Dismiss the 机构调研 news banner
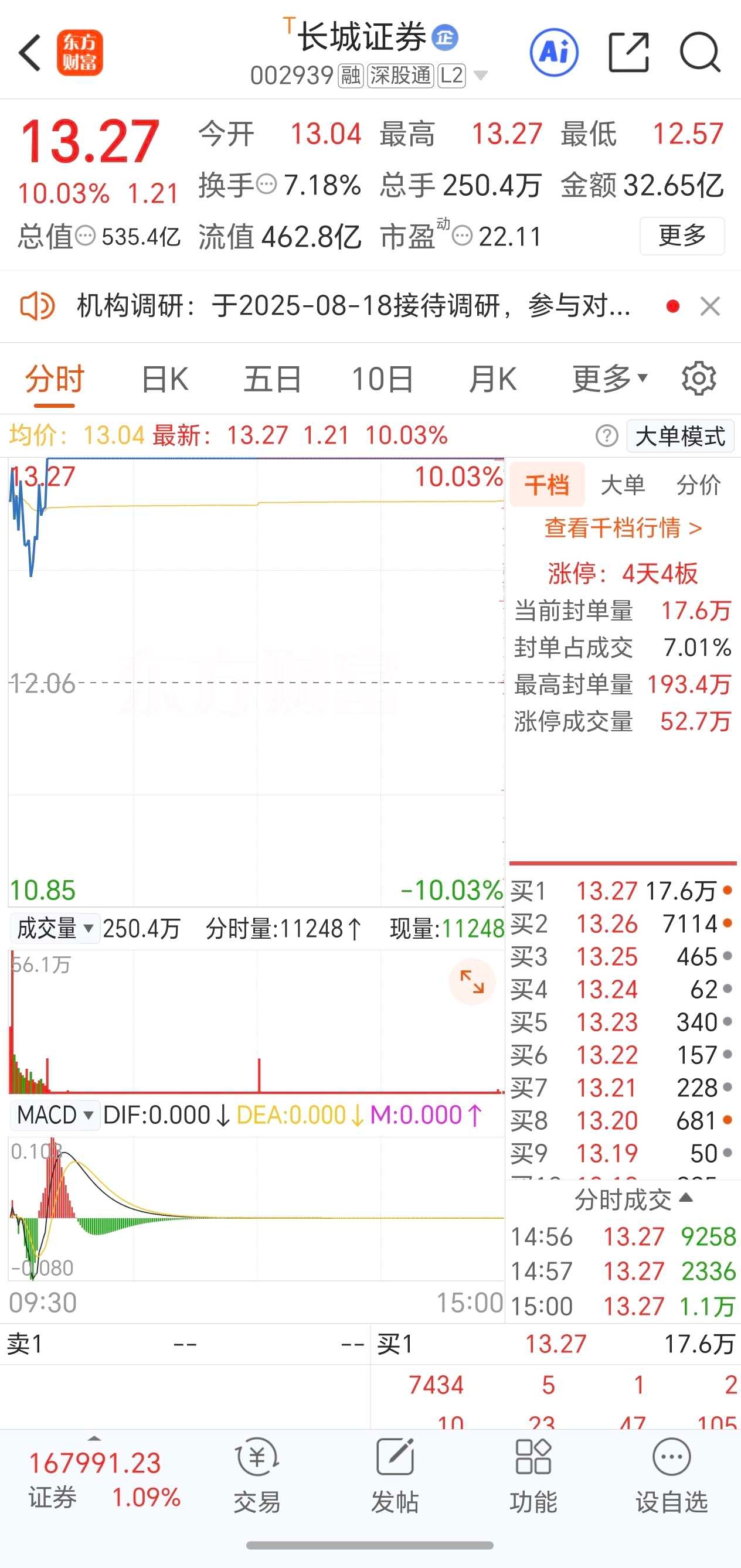 point(710,306)
